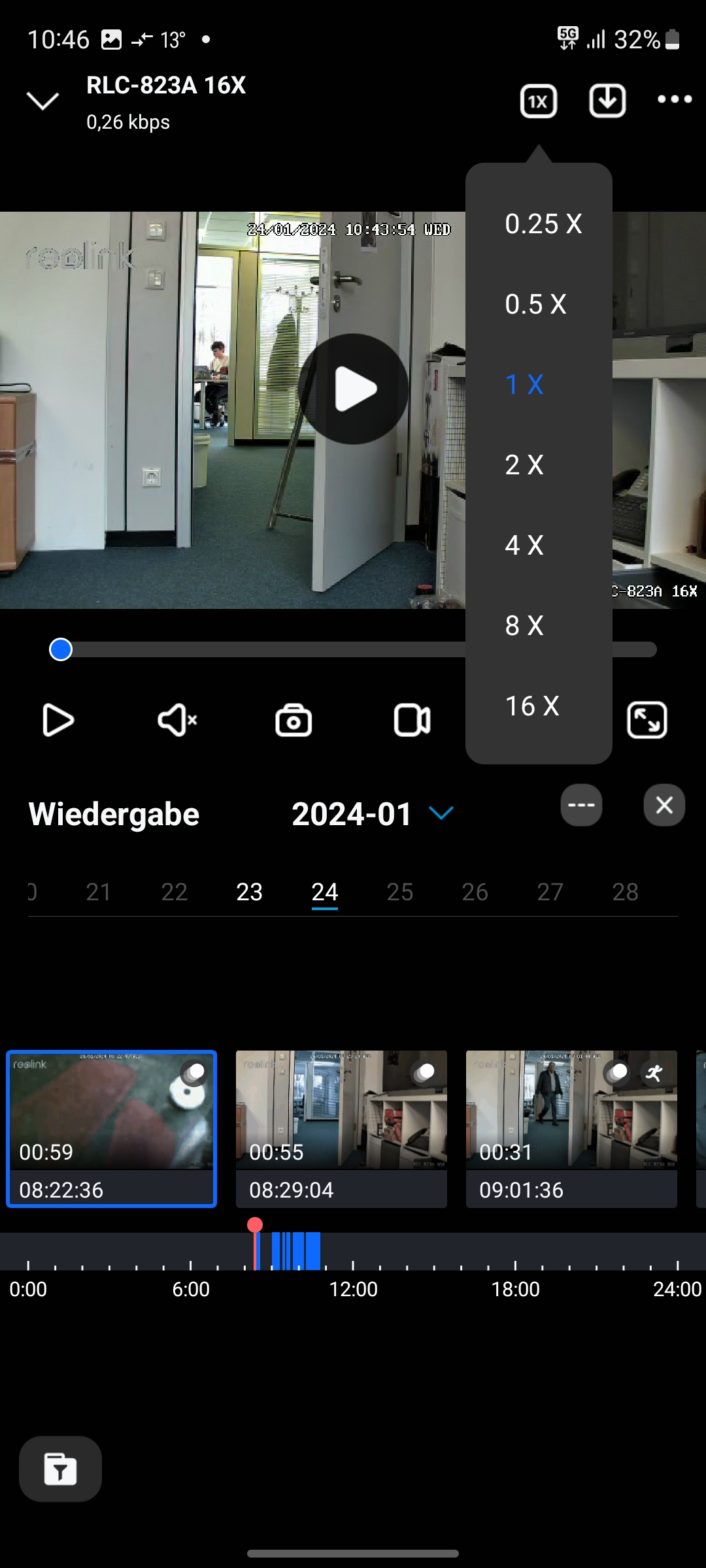Start clip recording with the video camera icon
Screen dimensions: 706x1568
[x=412, y=720]
